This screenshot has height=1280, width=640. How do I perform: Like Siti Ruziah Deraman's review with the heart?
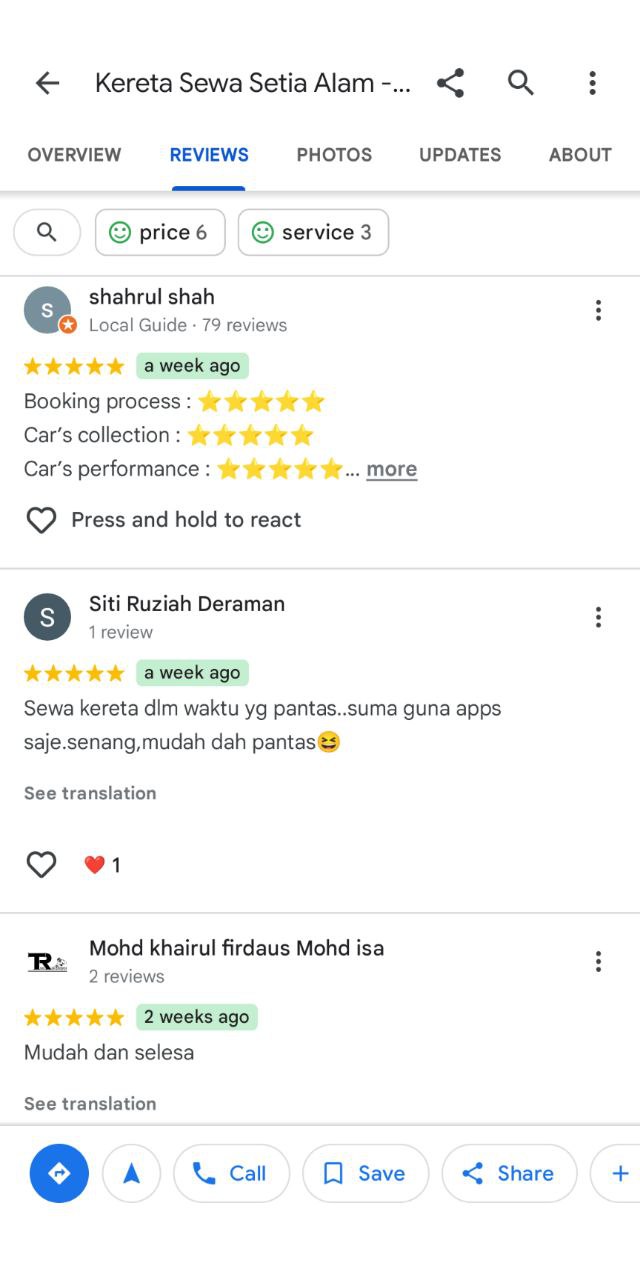[x=41, y=864]
